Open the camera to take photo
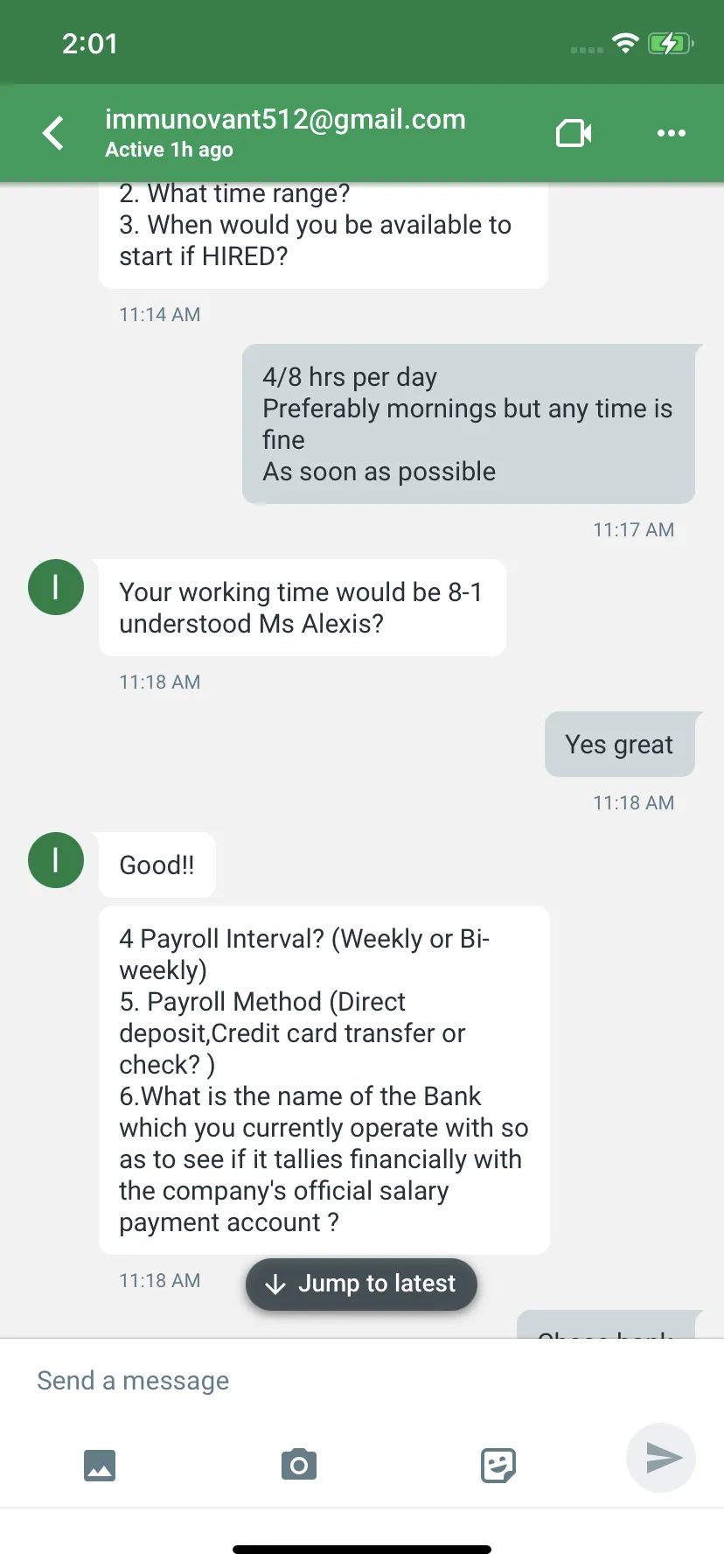This screenshot has width=724, height=1568. coord(299,1464)
